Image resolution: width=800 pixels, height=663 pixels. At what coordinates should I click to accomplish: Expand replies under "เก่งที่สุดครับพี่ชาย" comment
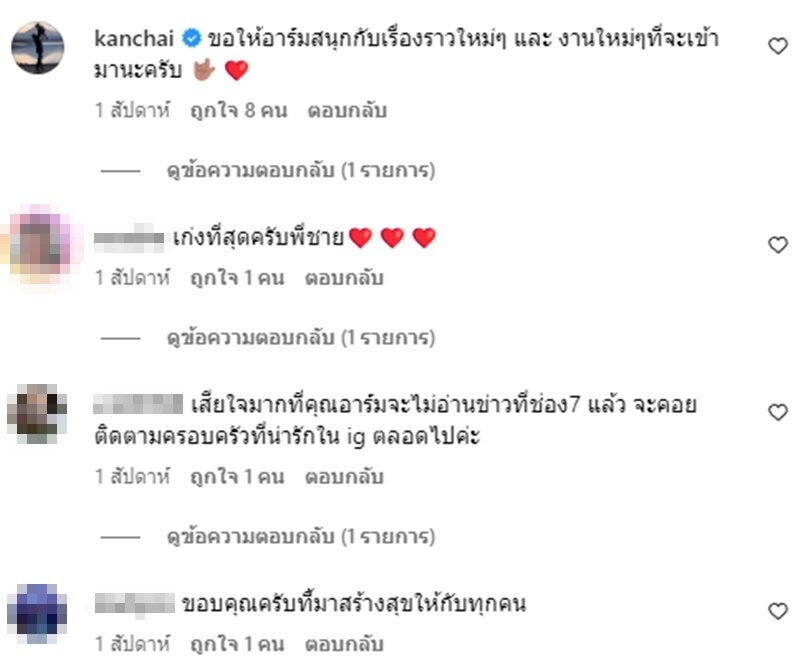point(300,338)
